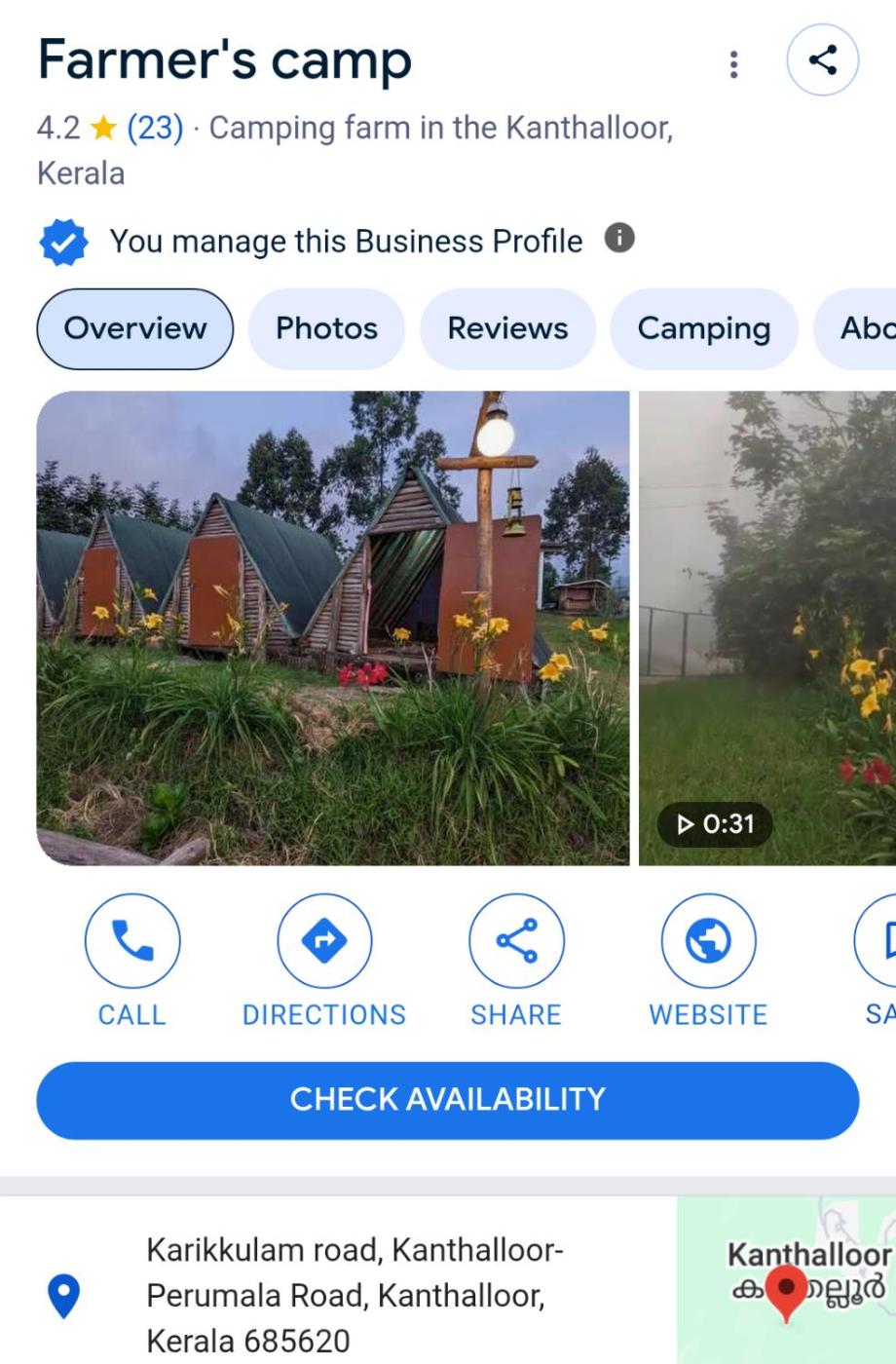Open the Business Profile info icon
The height and width of the screenshot is (1364, 896).
[x=619, y=238]
